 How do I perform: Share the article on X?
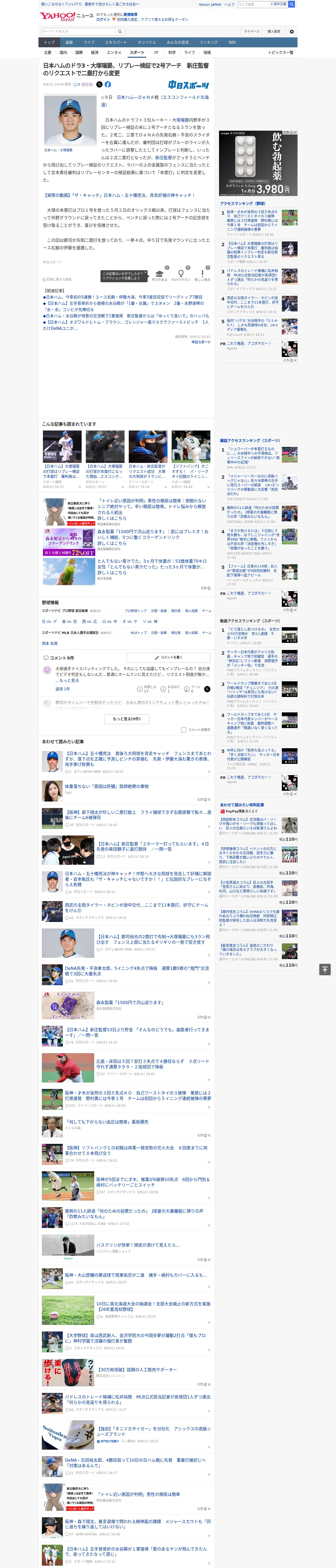[x=99, y=85]
